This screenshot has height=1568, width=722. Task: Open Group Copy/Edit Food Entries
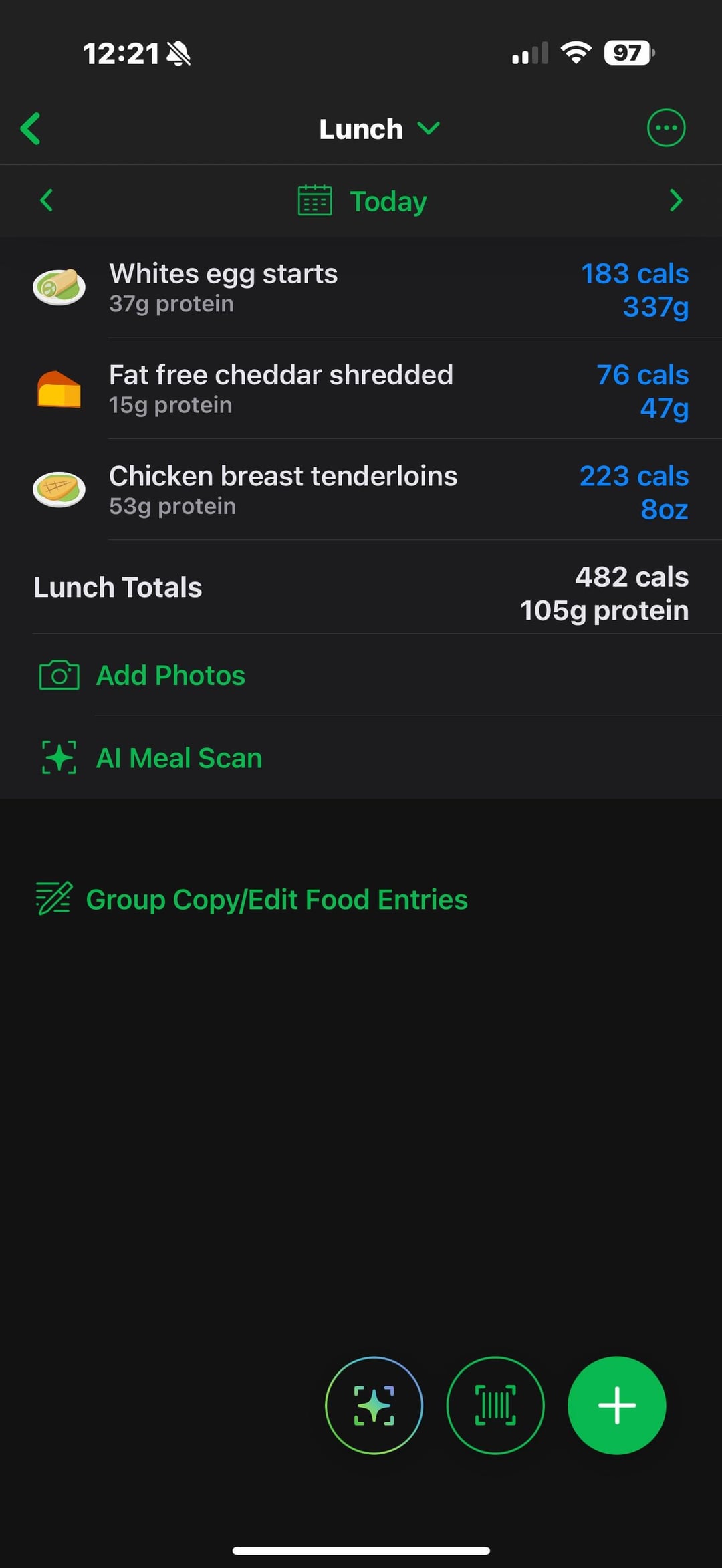(252, 899)
